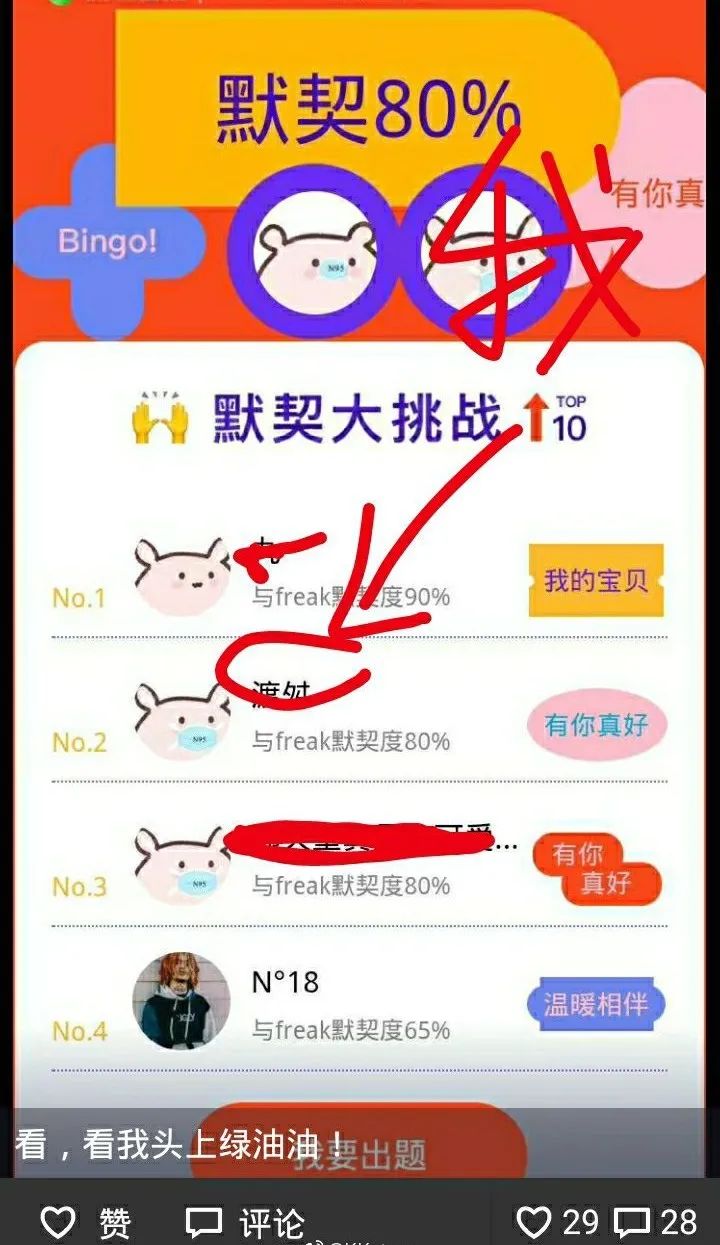Tap the heart-shaped 赞 like icon
Image resolution: width=720 pixels, height=1245 pixels.
[x=60, y=1219]
